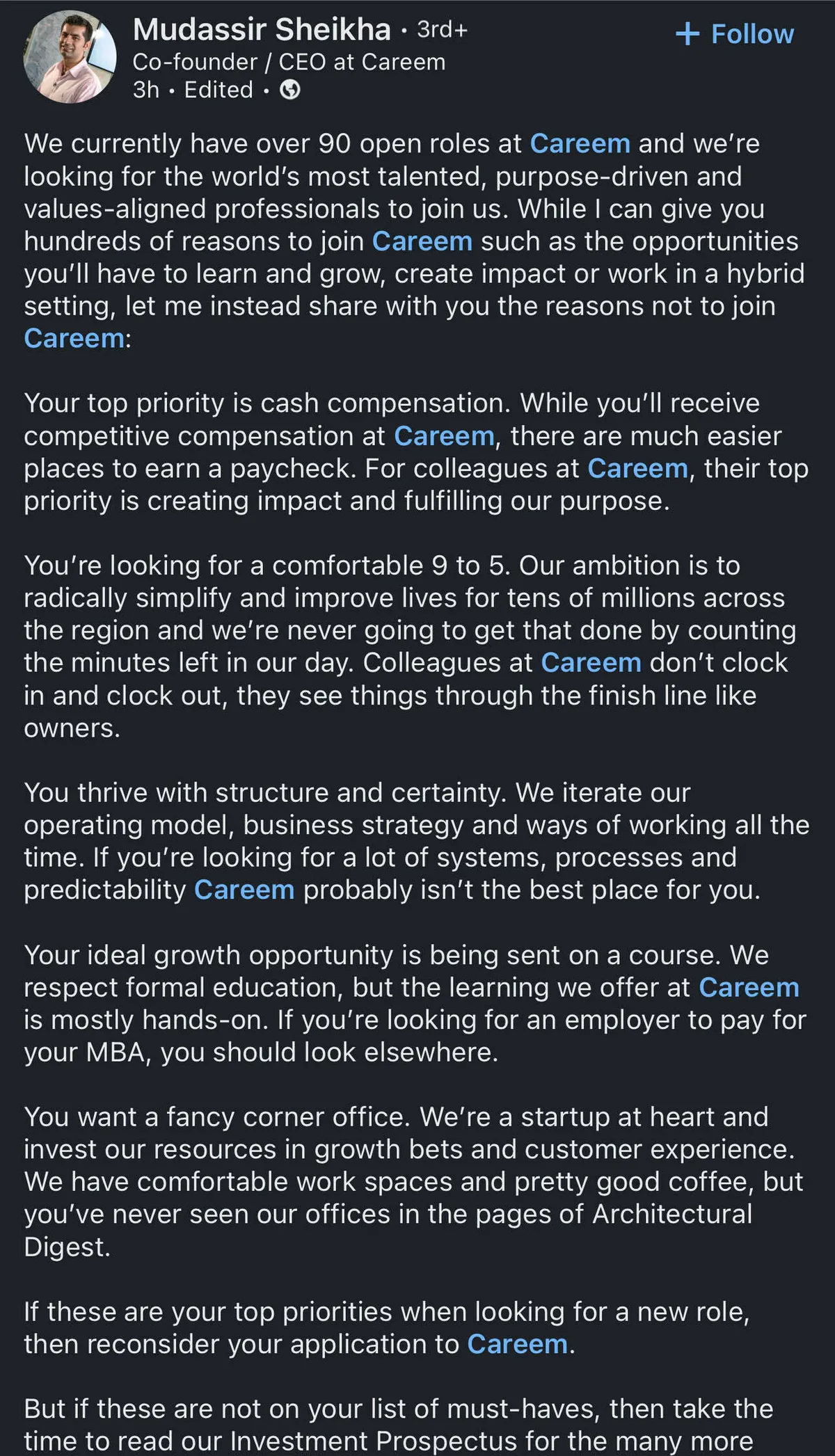
Task: Follow Mudassir Sheikha
Action: [735, 34]
